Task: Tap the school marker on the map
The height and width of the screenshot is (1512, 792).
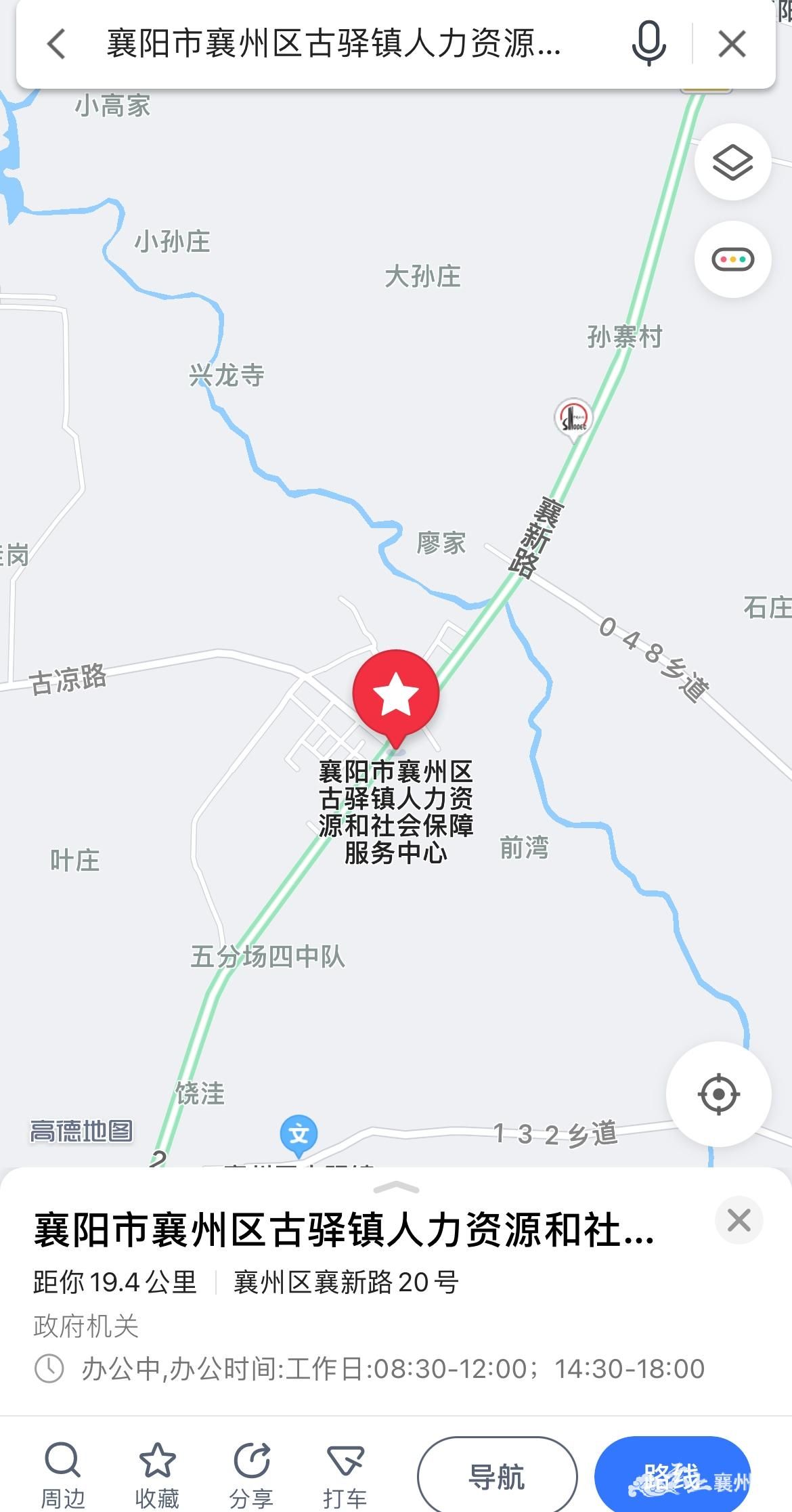Action: pos(299,1135)
